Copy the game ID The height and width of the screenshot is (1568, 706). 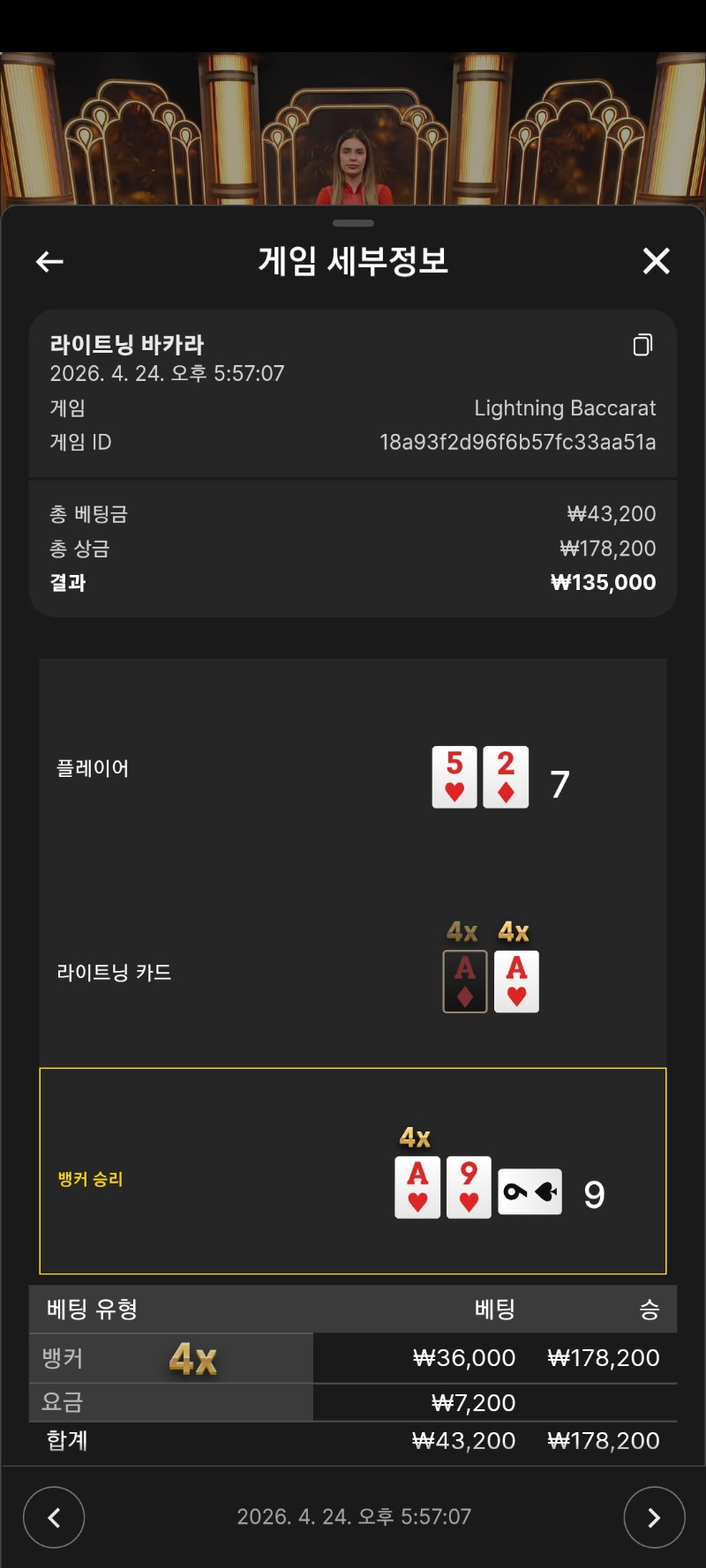click(642, 345)
